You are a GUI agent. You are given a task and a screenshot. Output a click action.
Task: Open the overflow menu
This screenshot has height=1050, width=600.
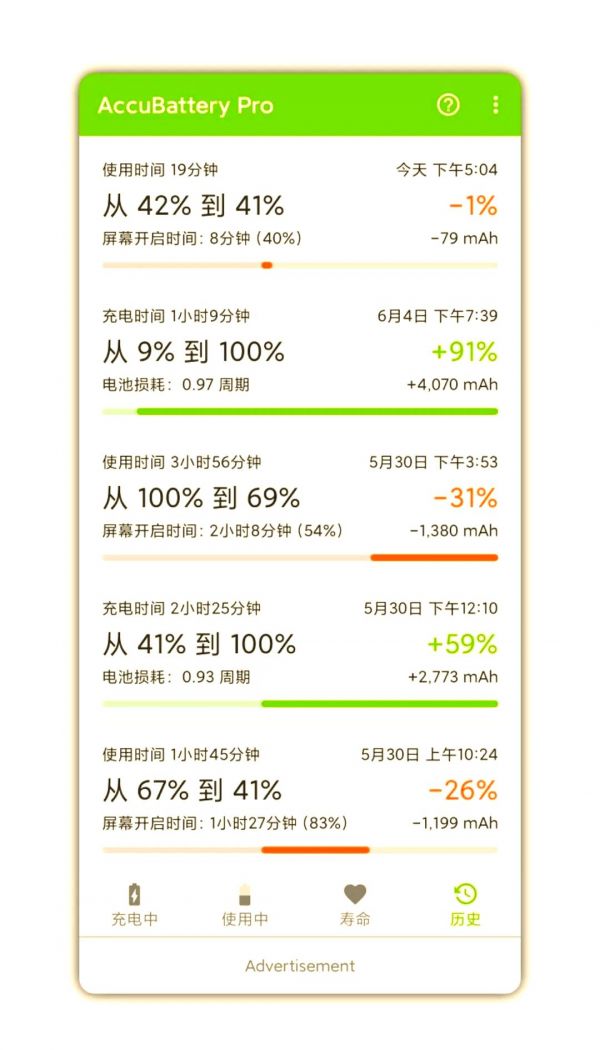point(495,105)
